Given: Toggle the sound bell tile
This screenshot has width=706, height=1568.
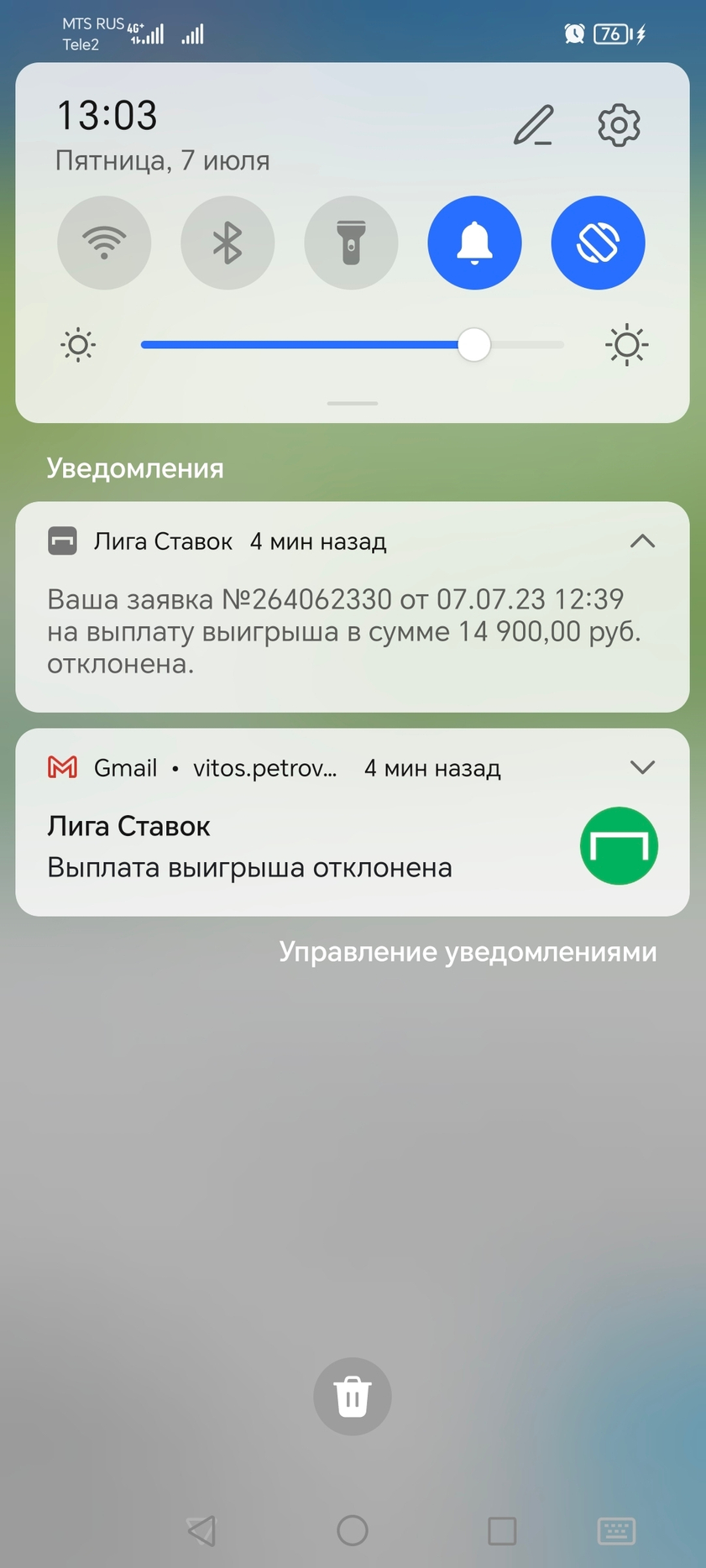Looking at the screenshot, I should 474,243.
